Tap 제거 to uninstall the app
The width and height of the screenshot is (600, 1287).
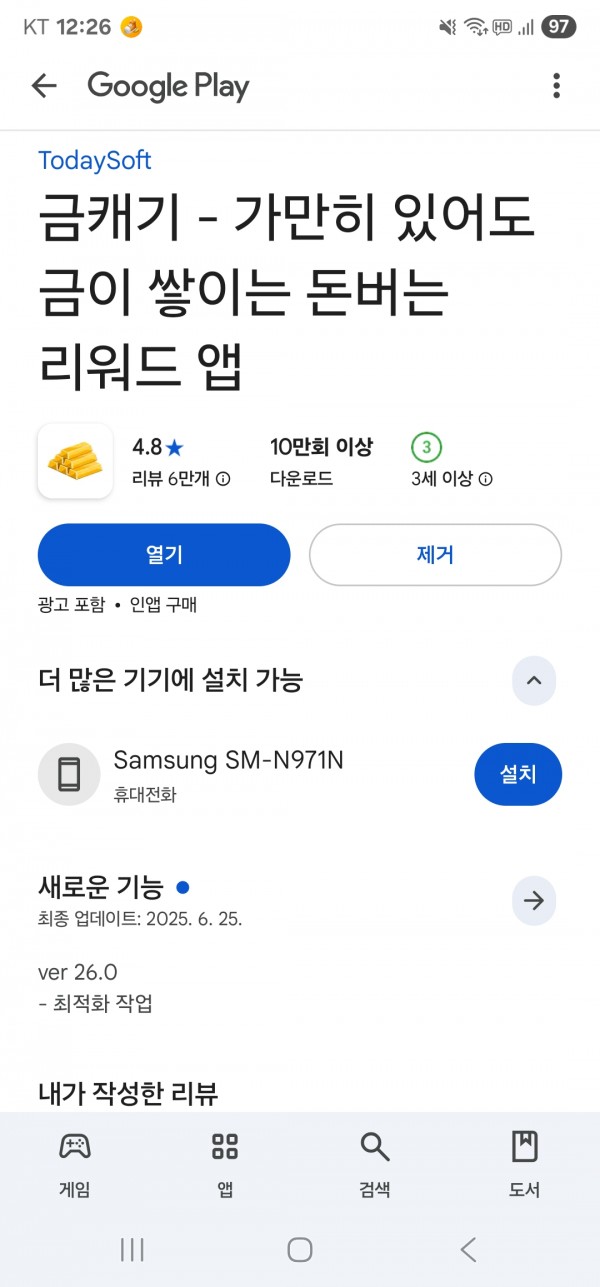pyautogui.click(x=435, y=555)
